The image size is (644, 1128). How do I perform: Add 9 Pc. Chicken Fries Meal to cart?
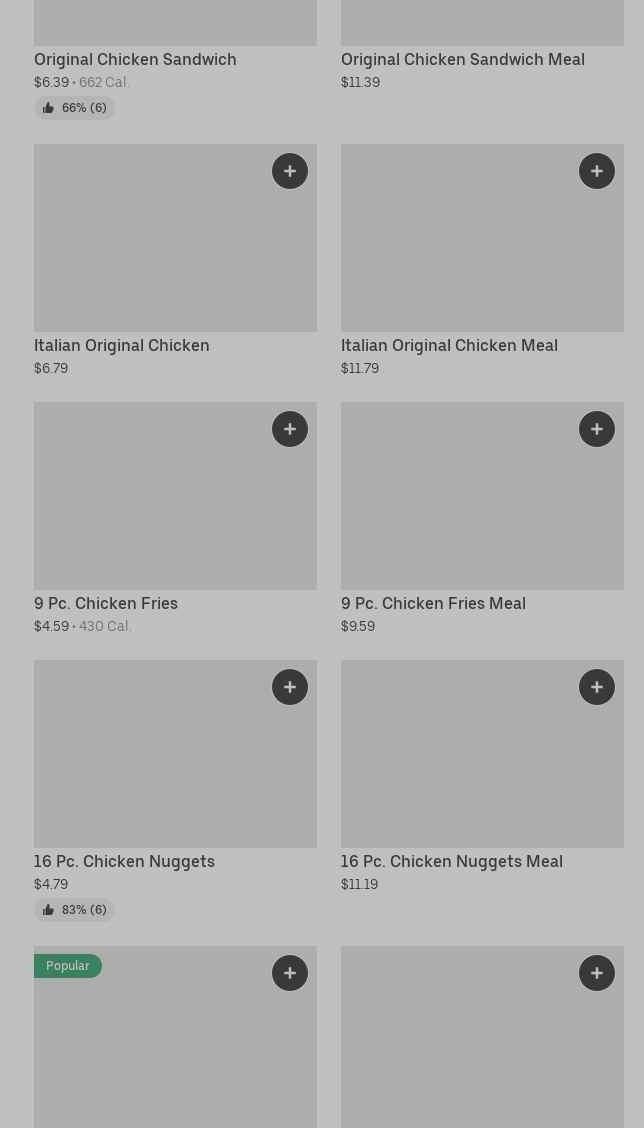[x=597, y=429]
